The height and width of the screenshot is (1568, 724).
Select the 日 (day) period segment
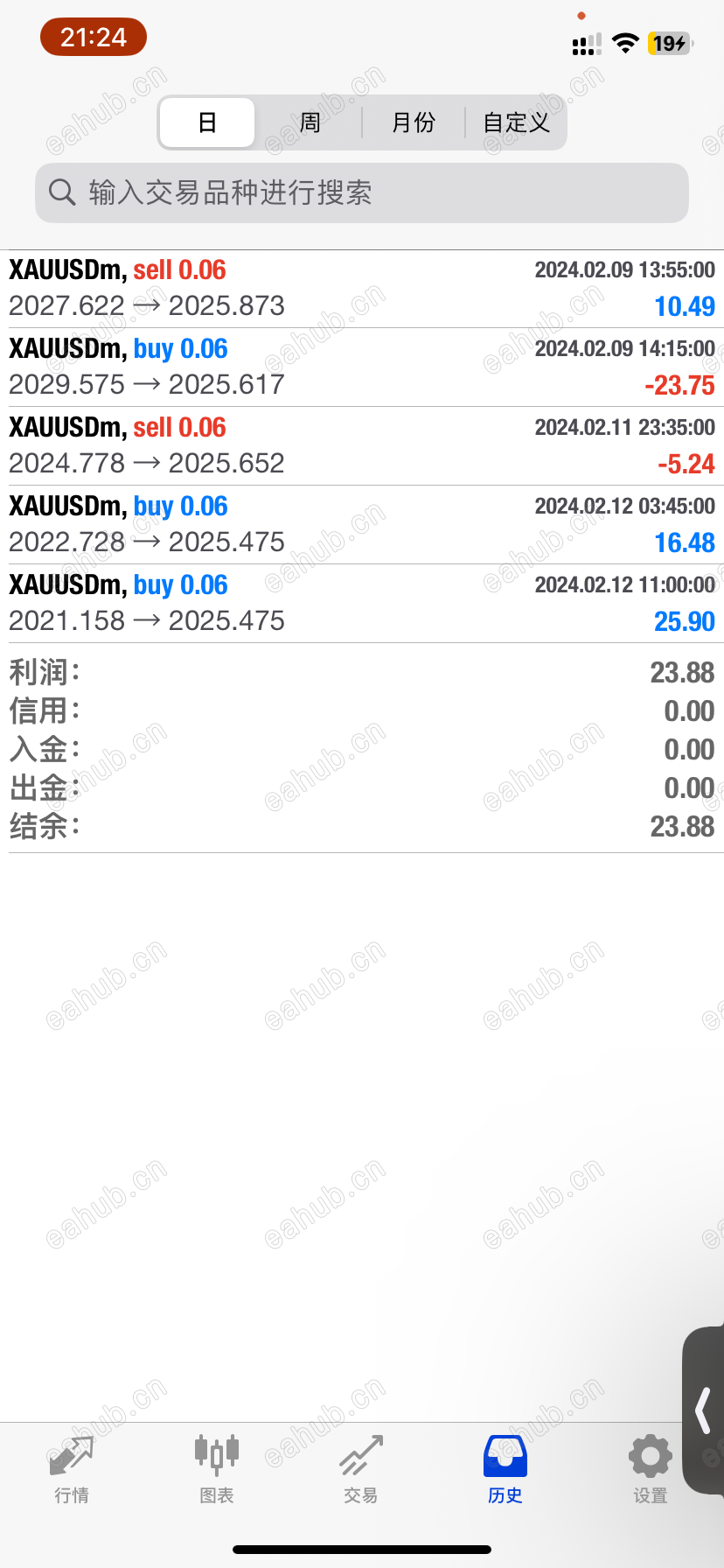(x=207, y=122)
